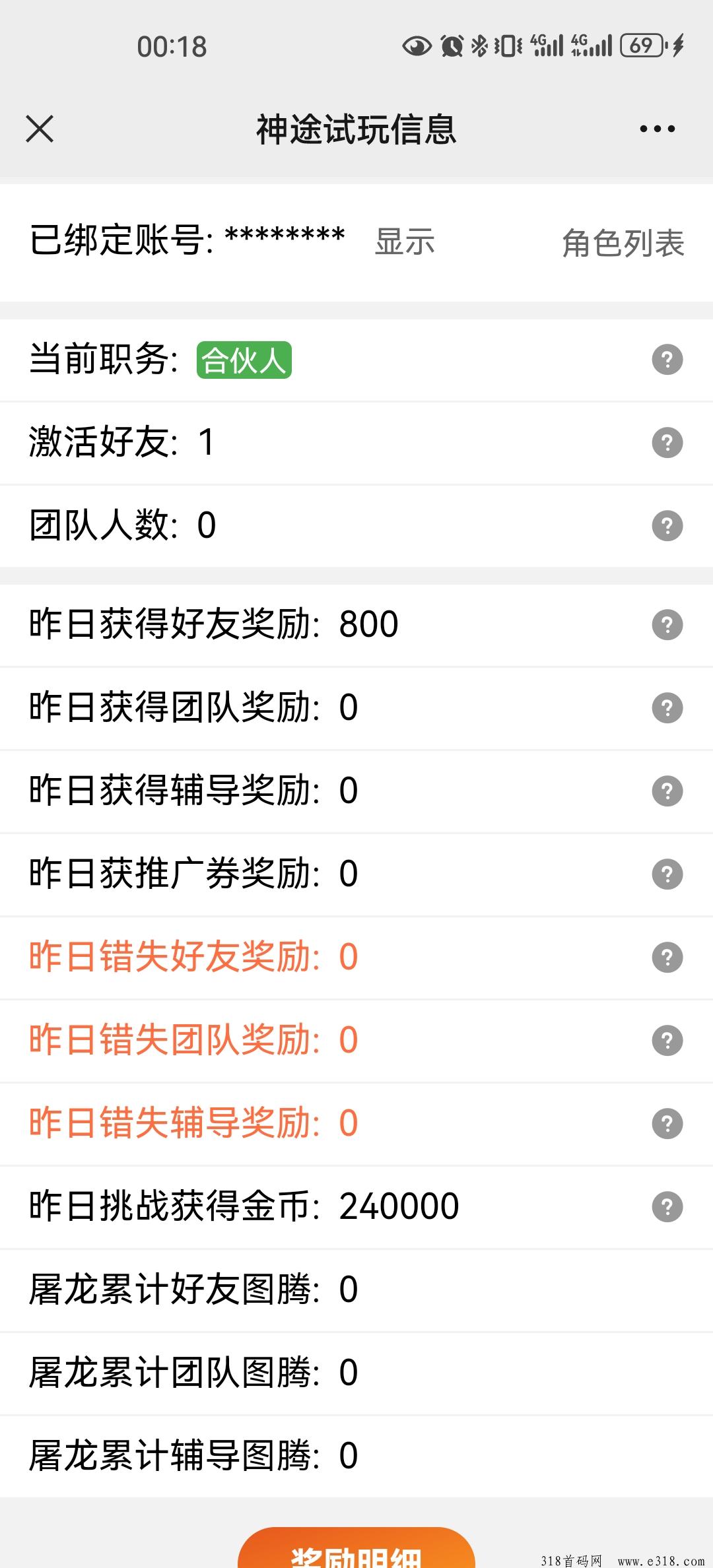The width and height of the screenshot is (713, 1568).
Task: View help for 昨日获得好友奖励
Action: 667,625
